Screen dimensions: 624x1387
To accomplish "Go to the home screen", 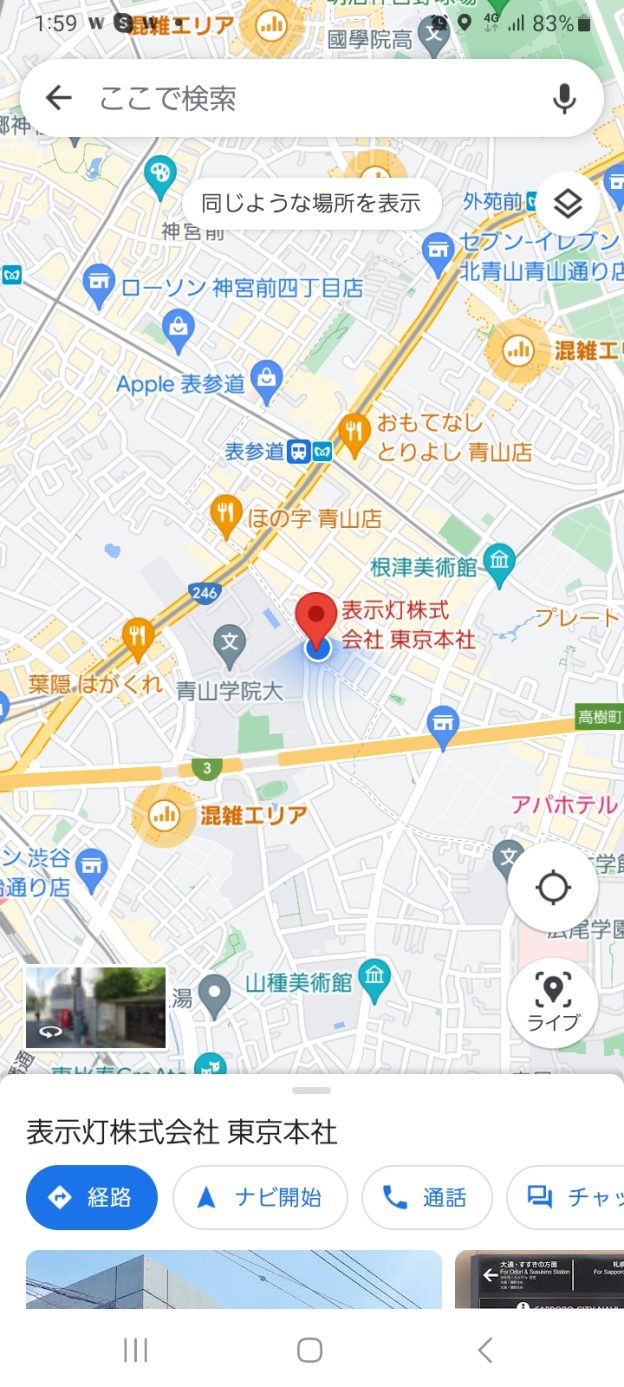I will pyautogui.click(x=310, y=1350).
